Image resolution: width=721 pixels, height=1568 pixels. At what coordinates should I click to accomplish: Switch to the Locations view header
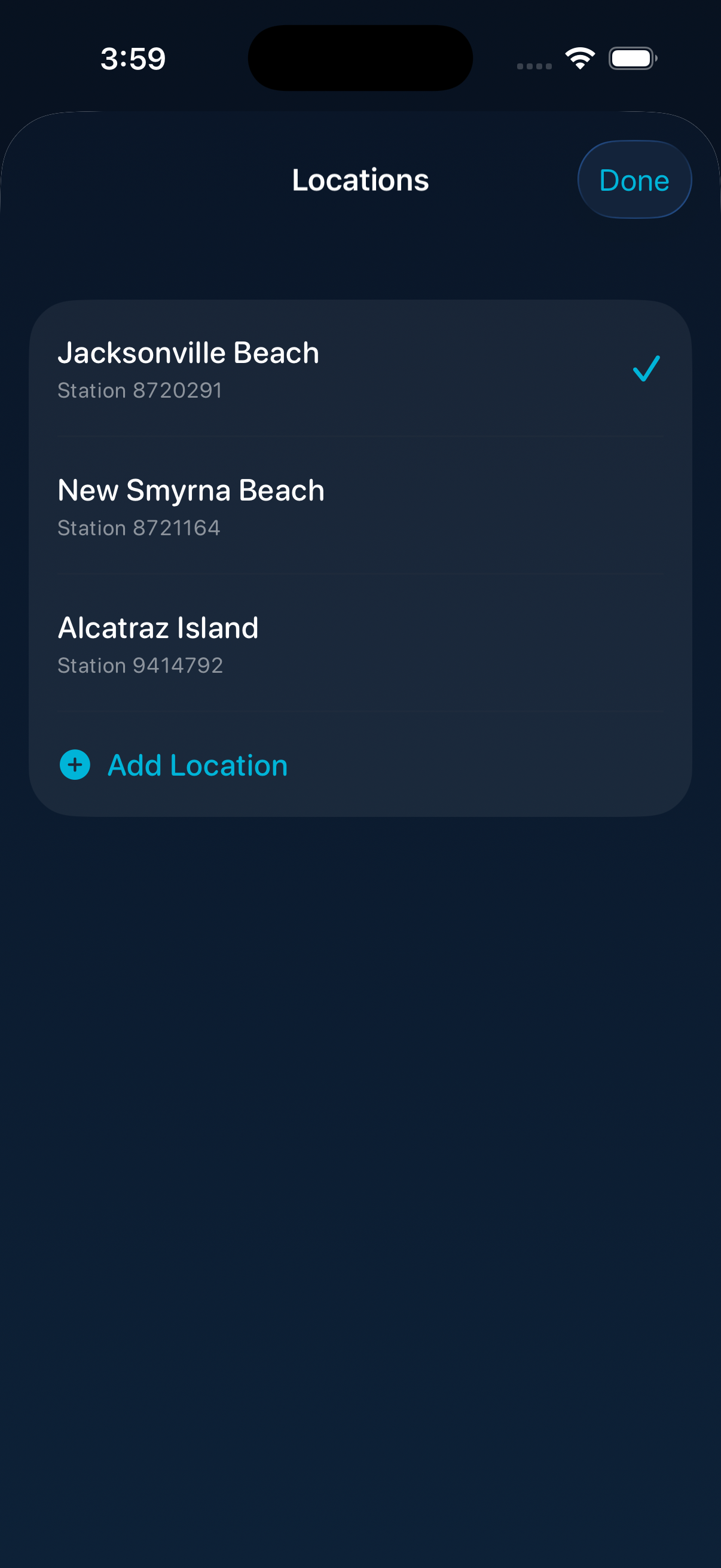(x=360, y=179)
